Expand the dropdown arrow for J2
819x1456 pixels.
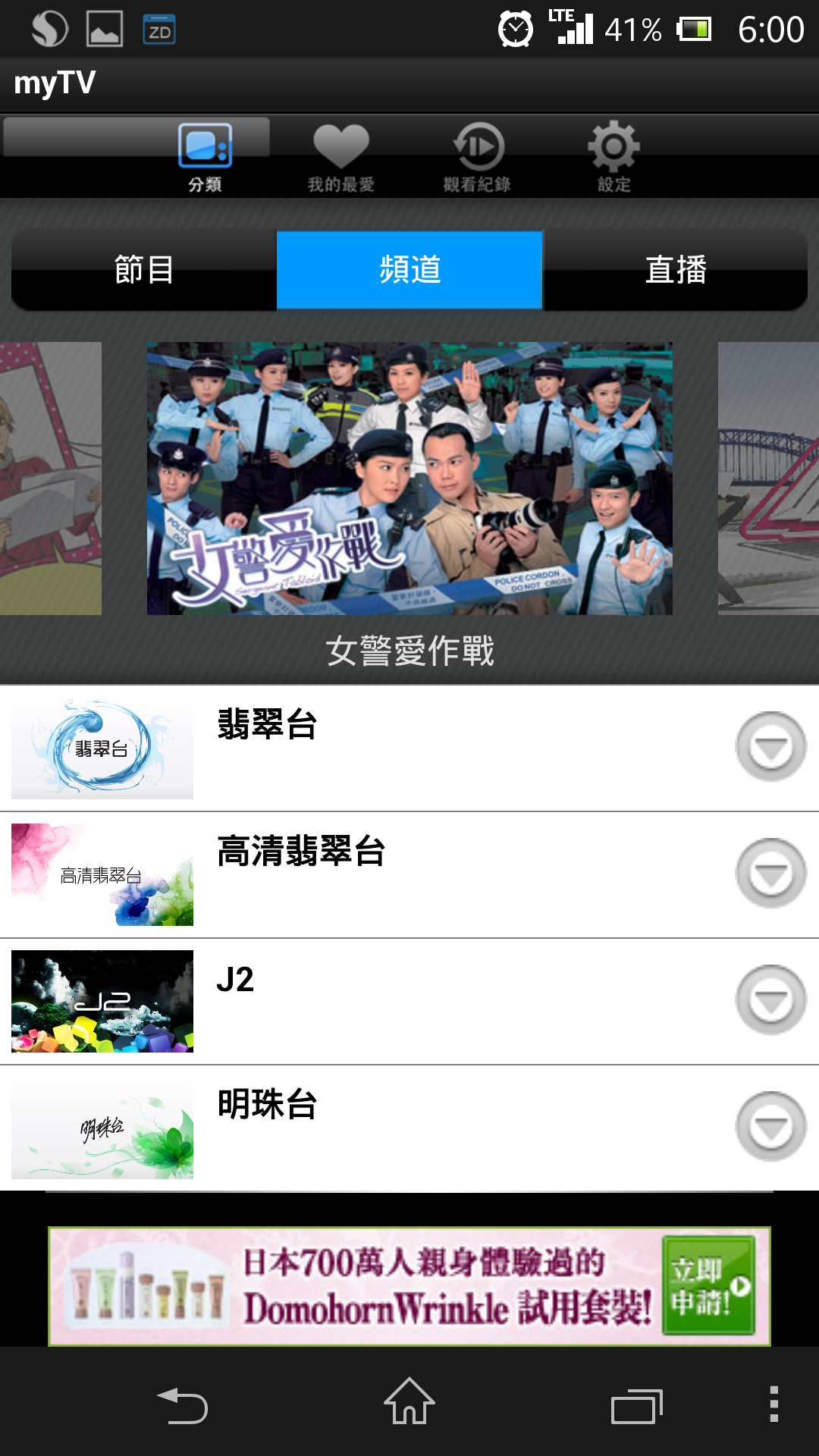point(770,1000)
